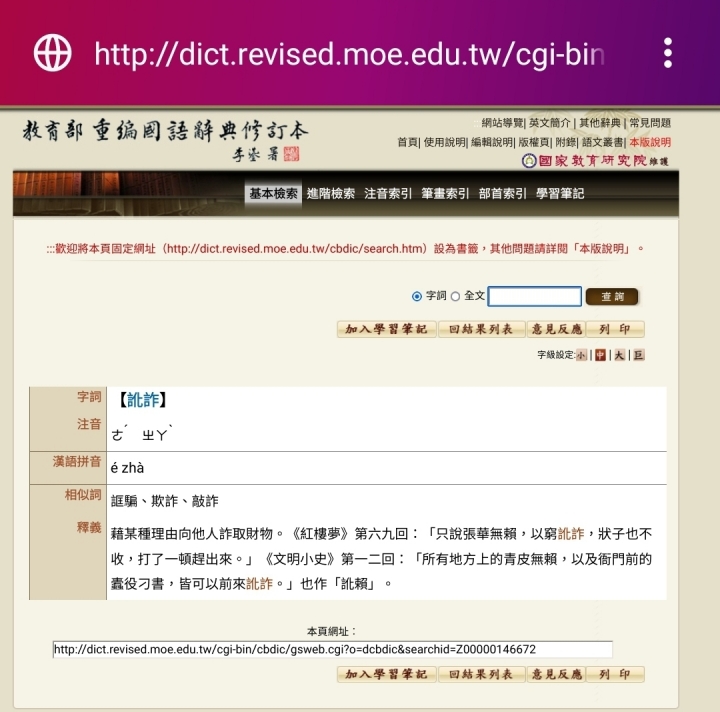Screen dimensions: 720x712
Task: Tap the browser URL address bar
Action: click(350, 54)
